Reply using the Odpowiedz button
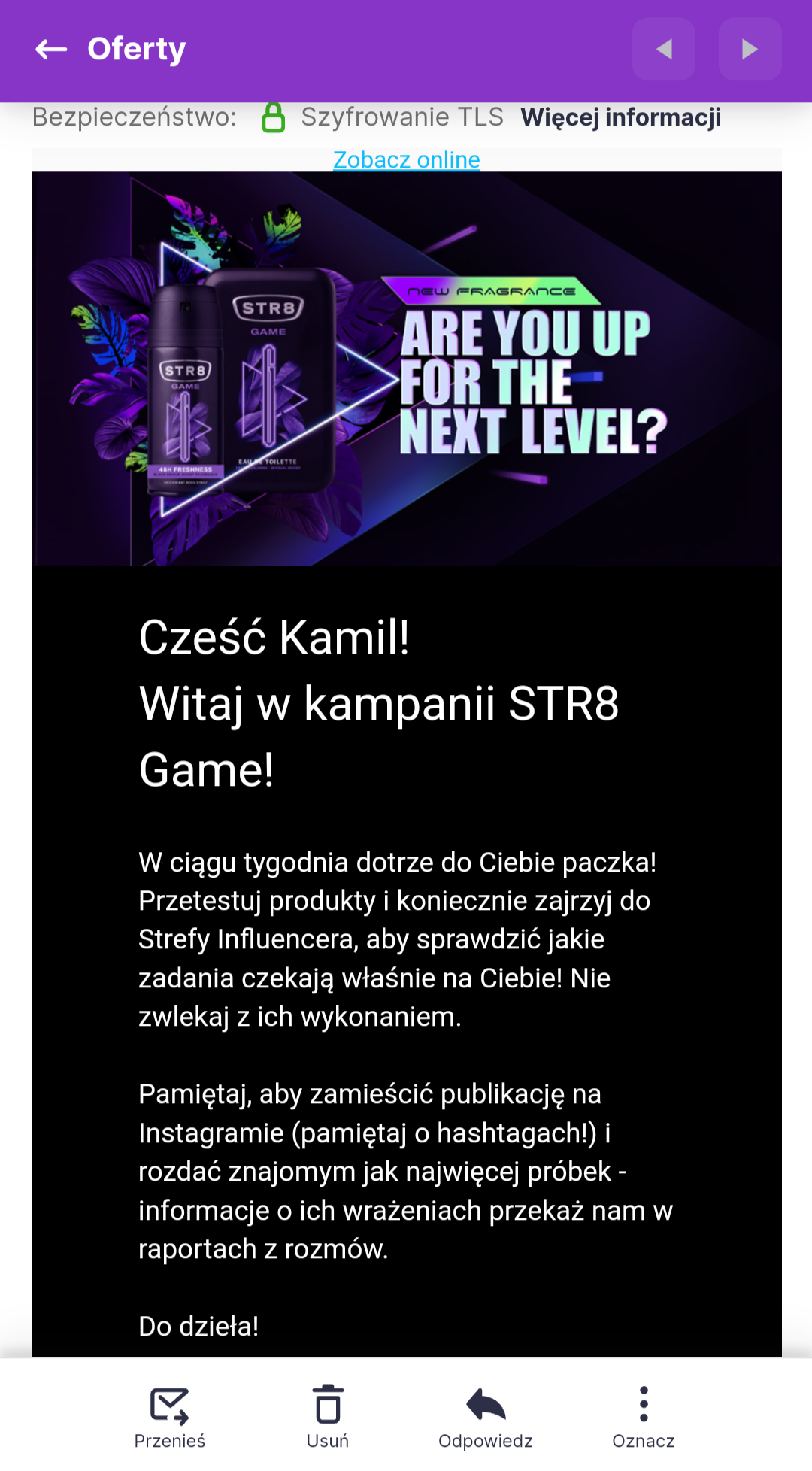Viewport: 812px width, 1471px height. [486, 1417]
